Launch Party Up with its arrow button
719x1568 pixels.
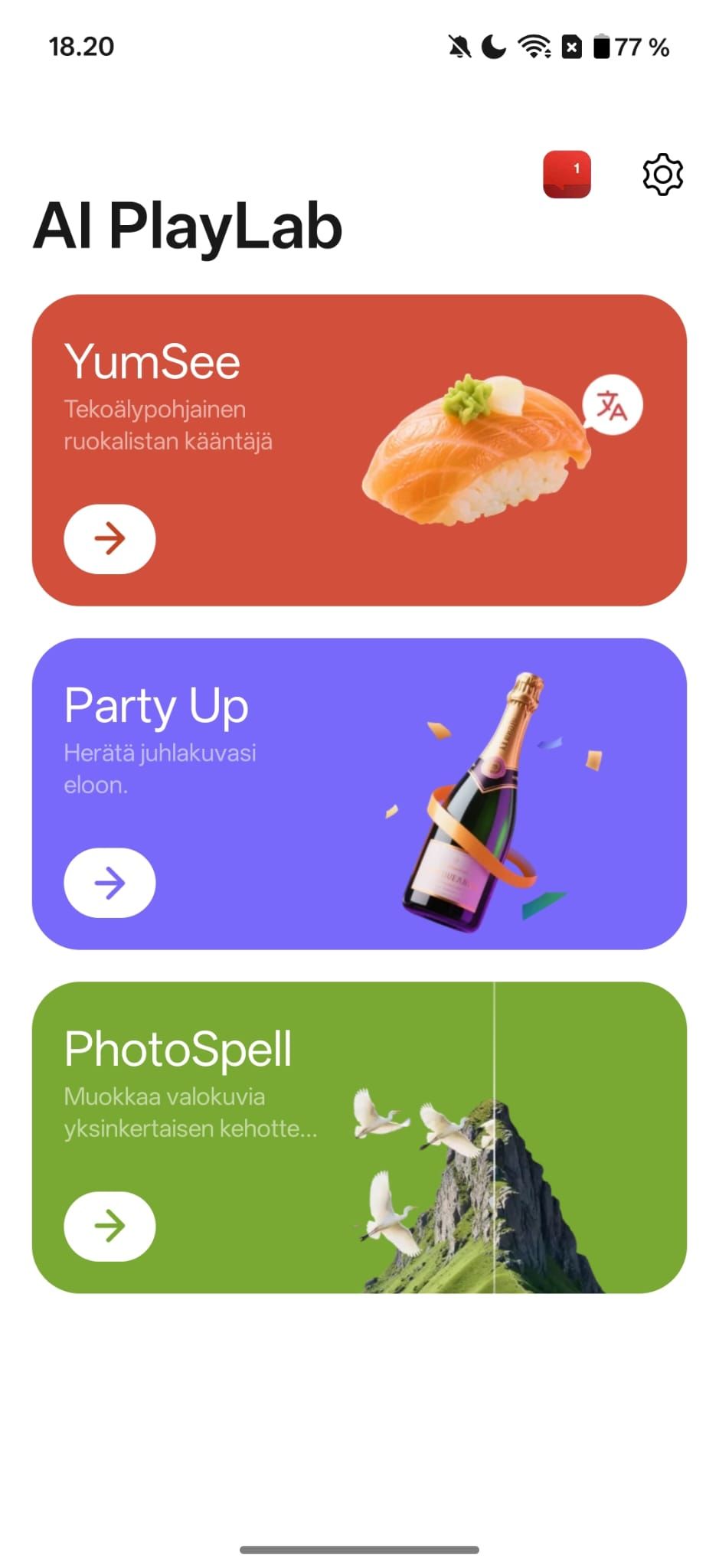[109, 883]
